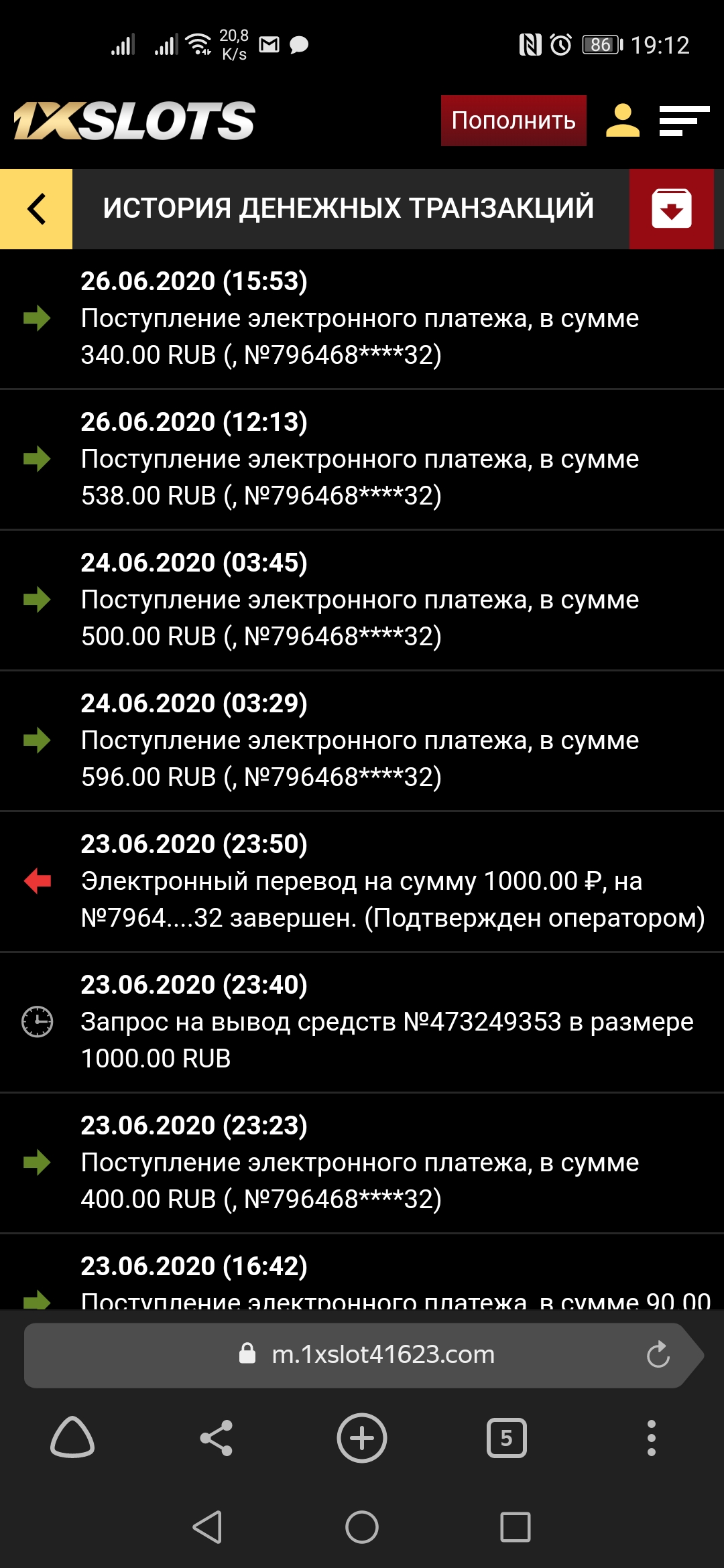The height and width of the screenshot is (1568, 724).
Task: Tap the system home button
Action: click(362, 1528)
